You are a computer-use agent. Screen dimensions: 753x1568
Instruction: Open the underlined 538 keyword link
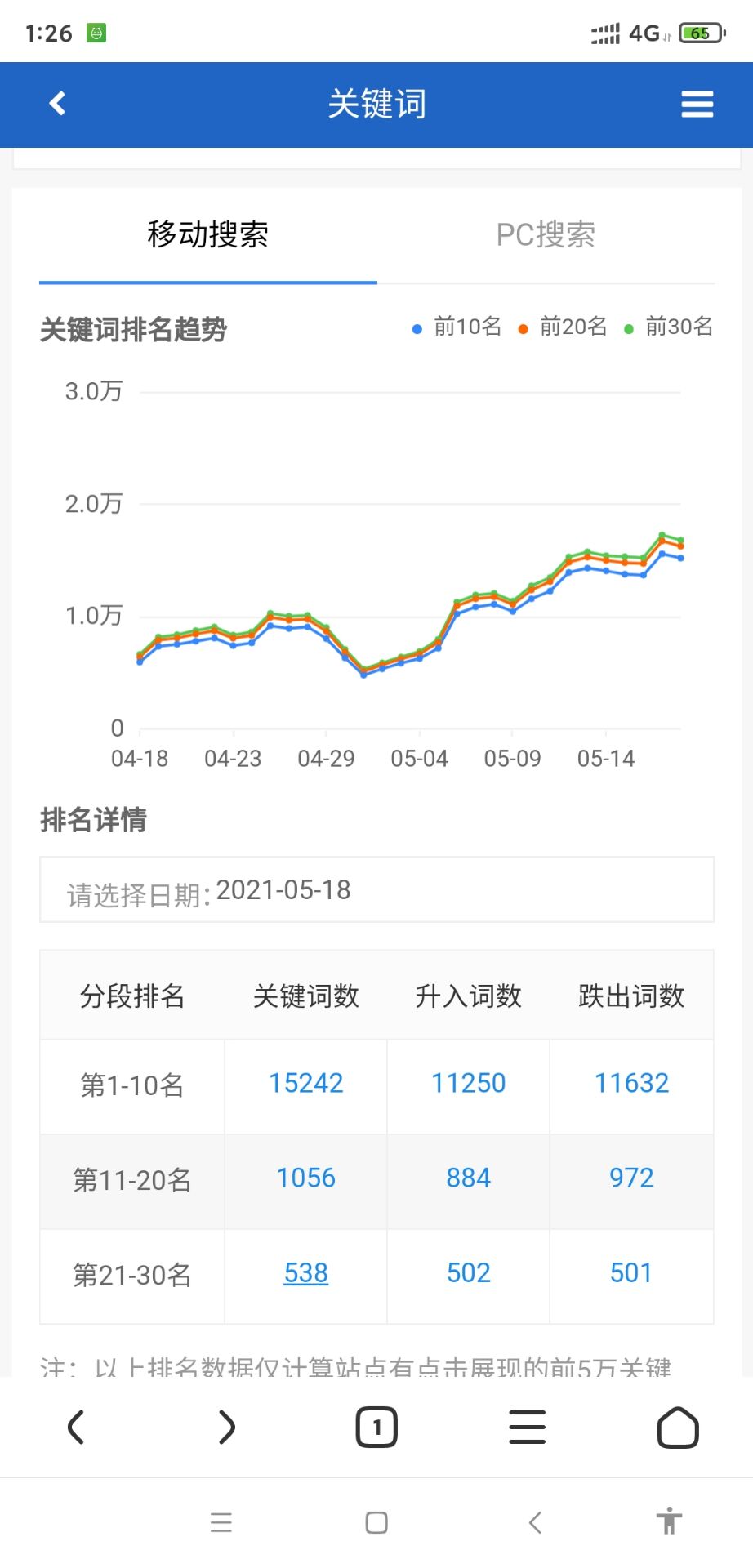click(305, 1273)
